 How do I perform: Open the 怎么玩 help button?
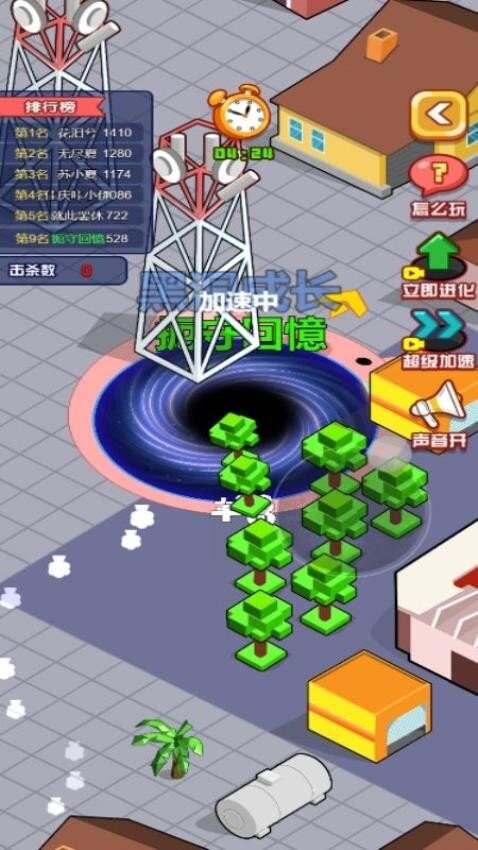438,187
